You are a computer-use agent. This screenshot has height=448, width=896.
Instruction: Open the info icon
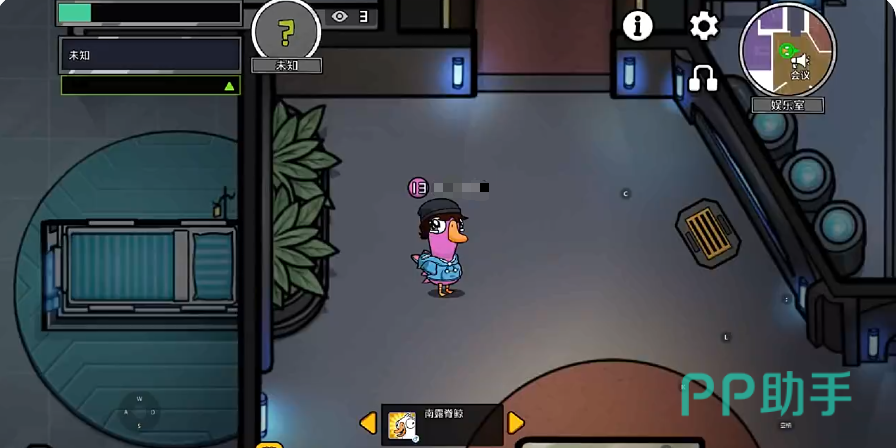click(x=637, y=26)
